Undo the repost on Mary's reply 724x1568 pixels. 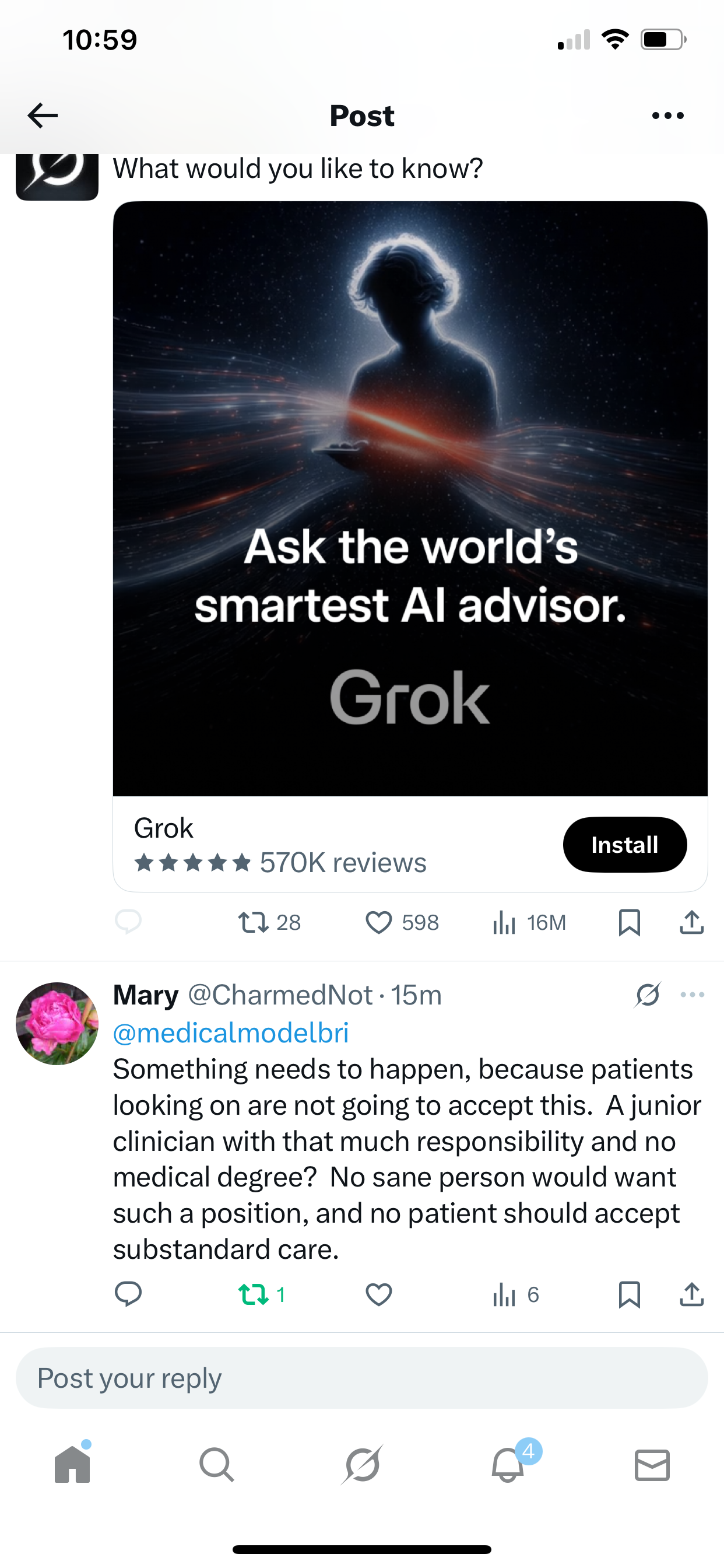[254, 1294]
